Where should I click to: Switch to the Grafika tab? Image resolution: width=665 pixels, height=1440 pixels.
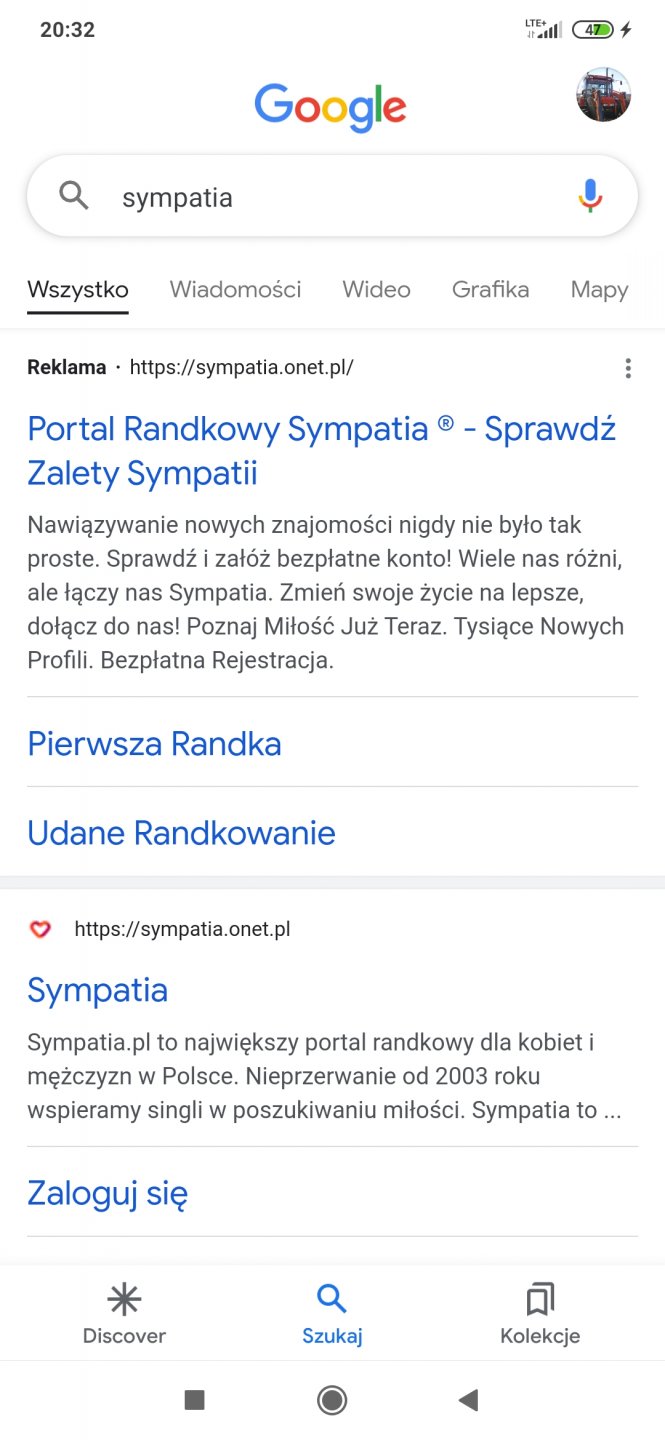[490, 290]
